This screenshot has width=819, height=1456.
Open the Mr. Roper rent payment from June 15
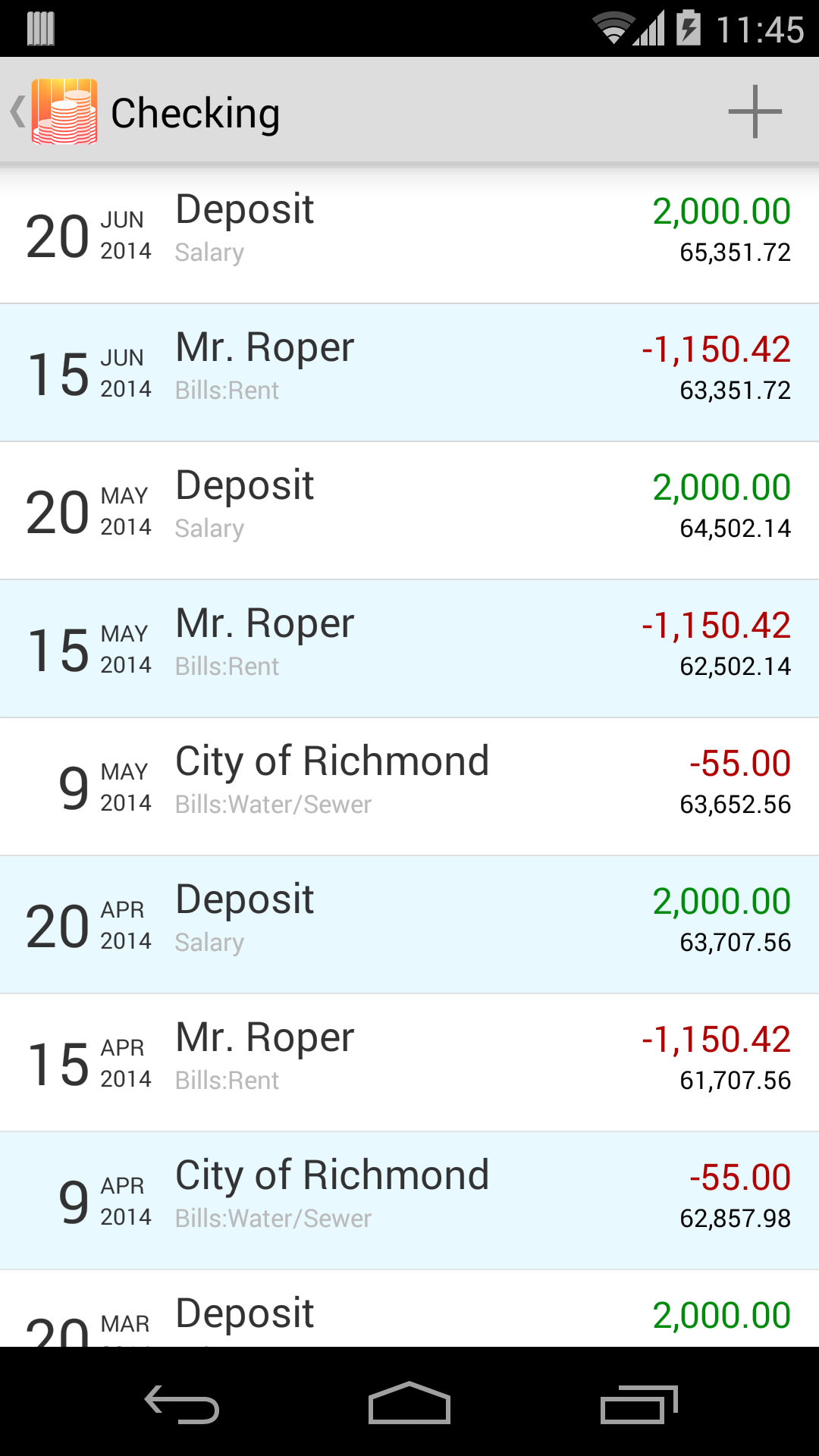coord(409,372)
